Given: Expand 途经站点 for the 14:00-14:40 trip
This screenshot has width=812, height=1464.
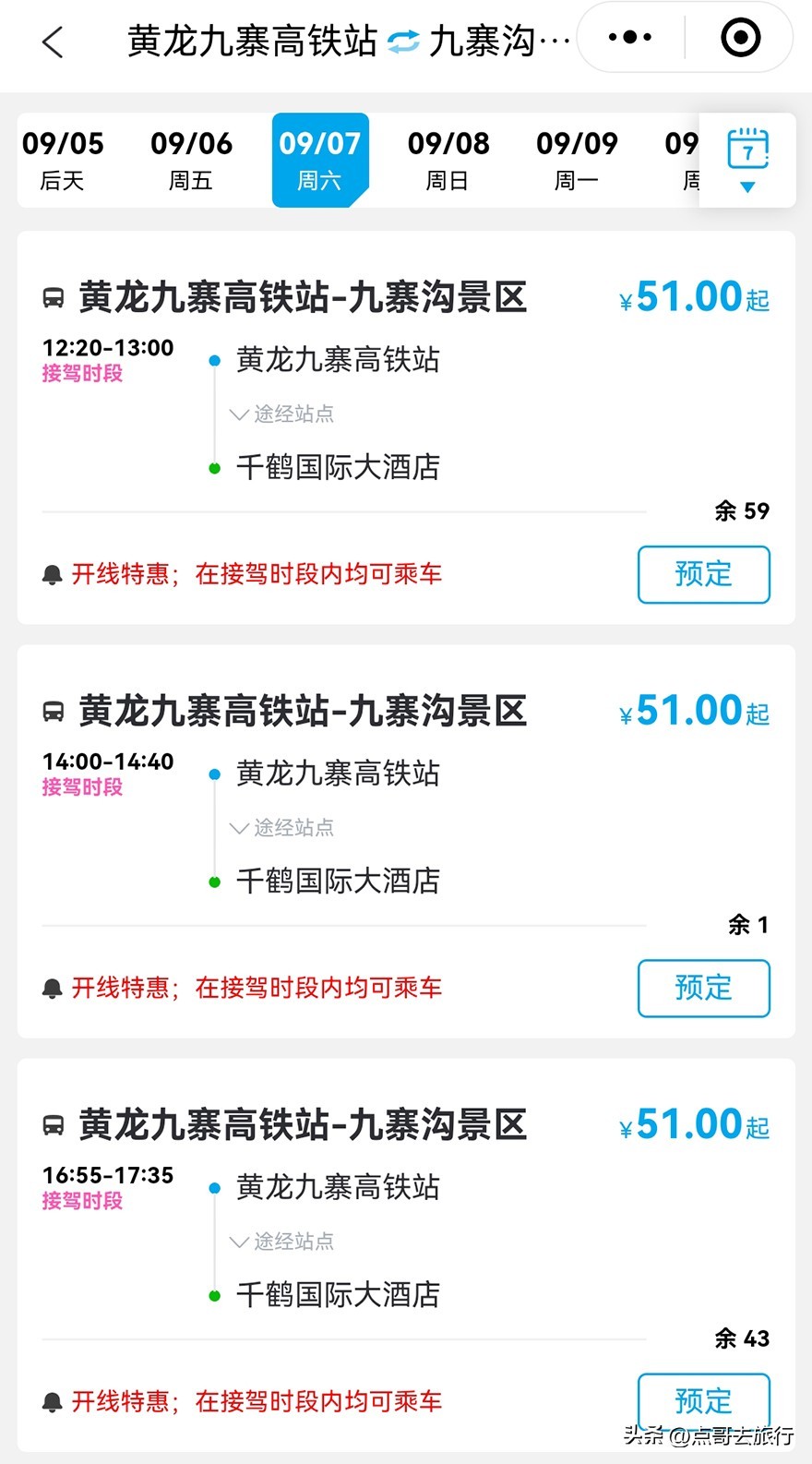Looking at the screenshot, I should (282, 827).
